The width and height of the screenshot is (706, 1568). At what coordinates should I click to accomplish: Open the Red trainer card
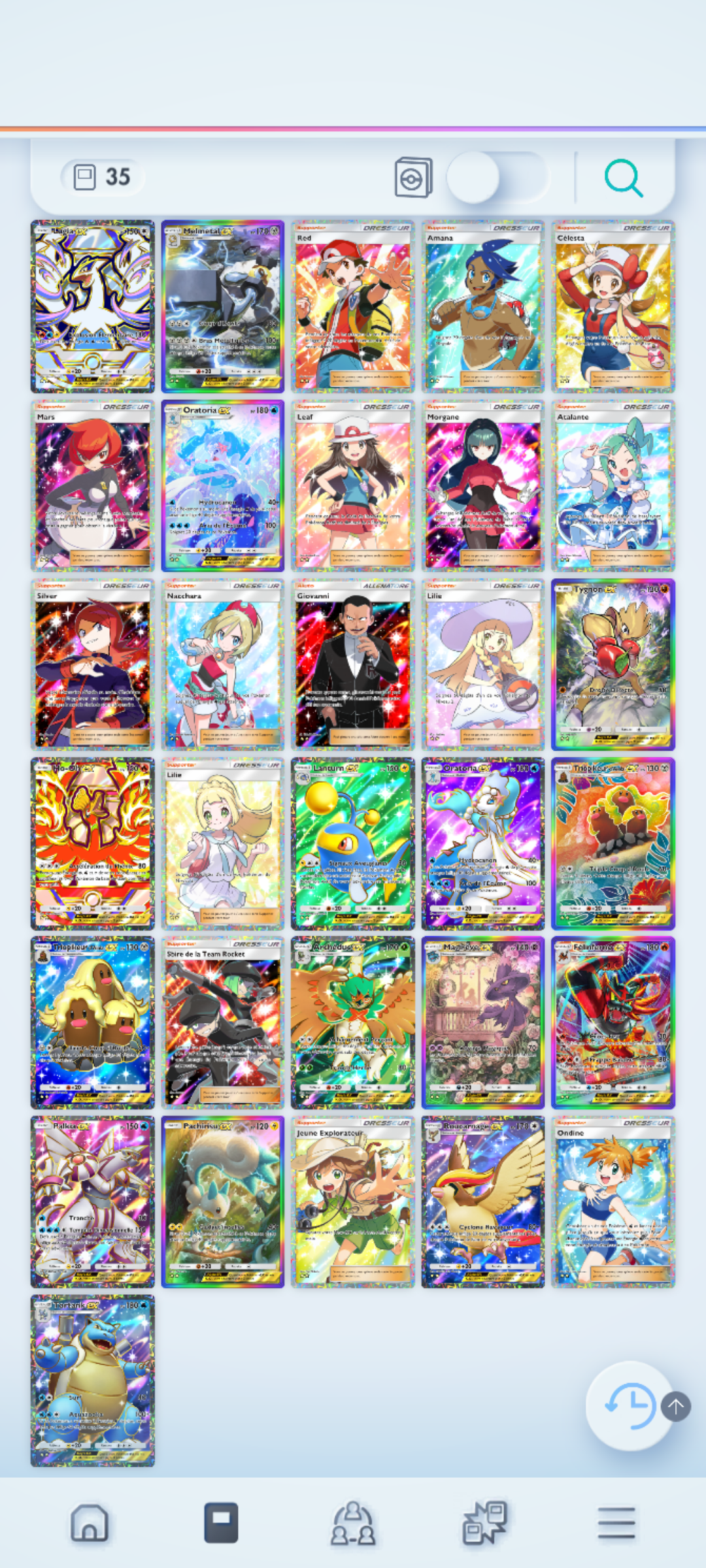click(x=353, y=306)
